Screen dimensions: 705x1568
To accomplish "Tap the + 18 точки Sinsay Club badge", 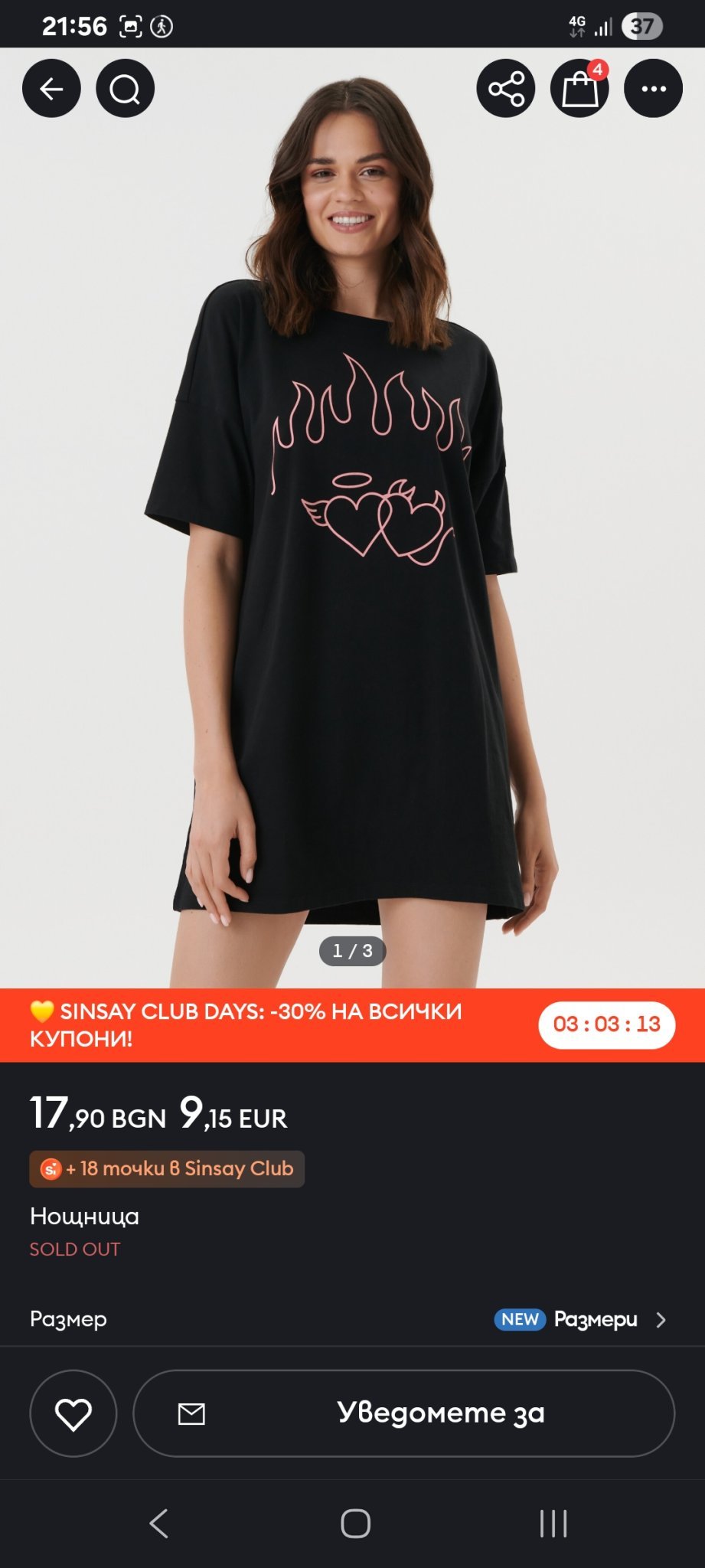I will (167, 1169).
